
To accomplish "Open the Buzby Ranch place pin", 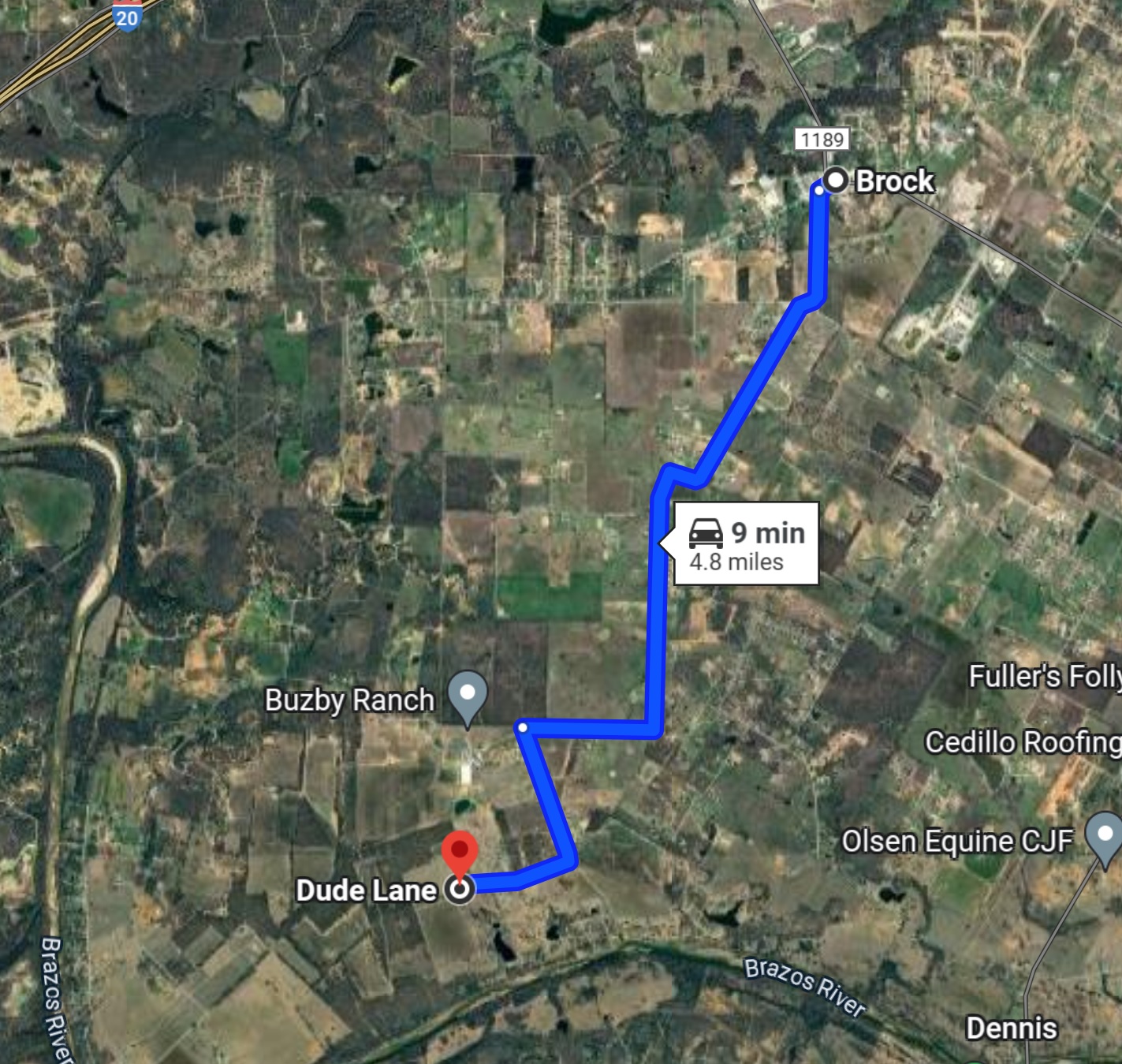I will coord(468,696).
